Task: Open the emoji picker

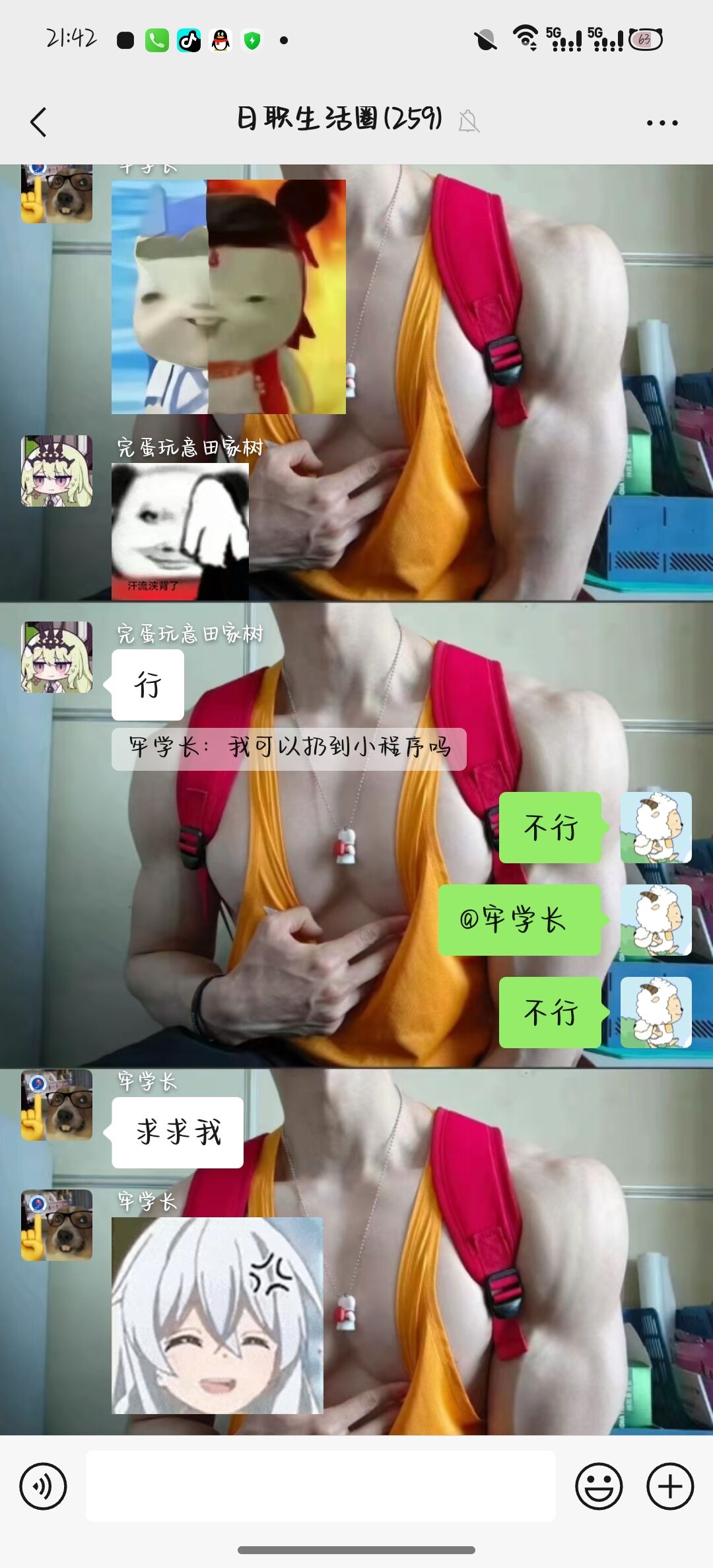Action: [599, 1486]
